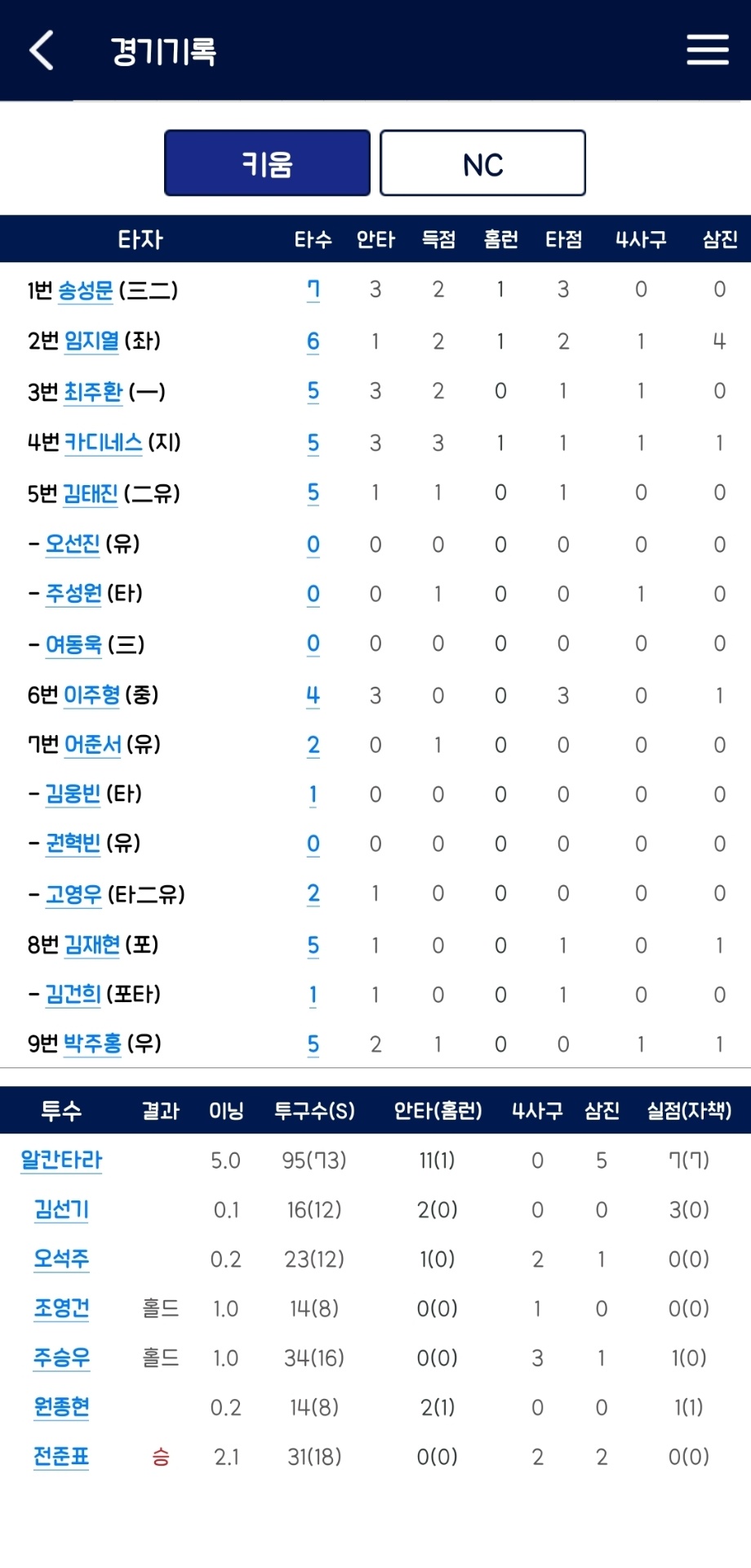Switch to the NC team tab

(x=482, y=163)
